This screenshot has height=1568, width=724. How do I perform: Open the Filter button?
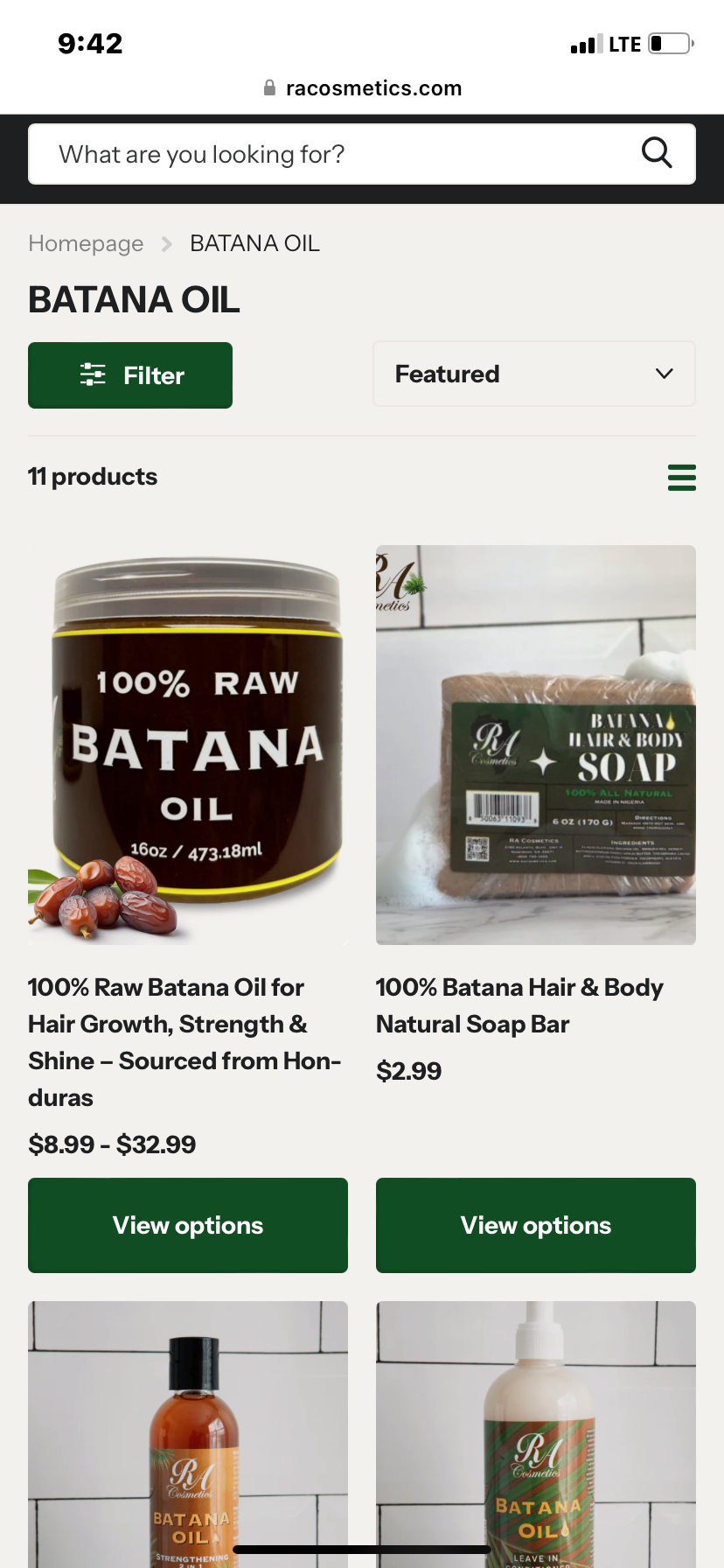tap(130, 375)
